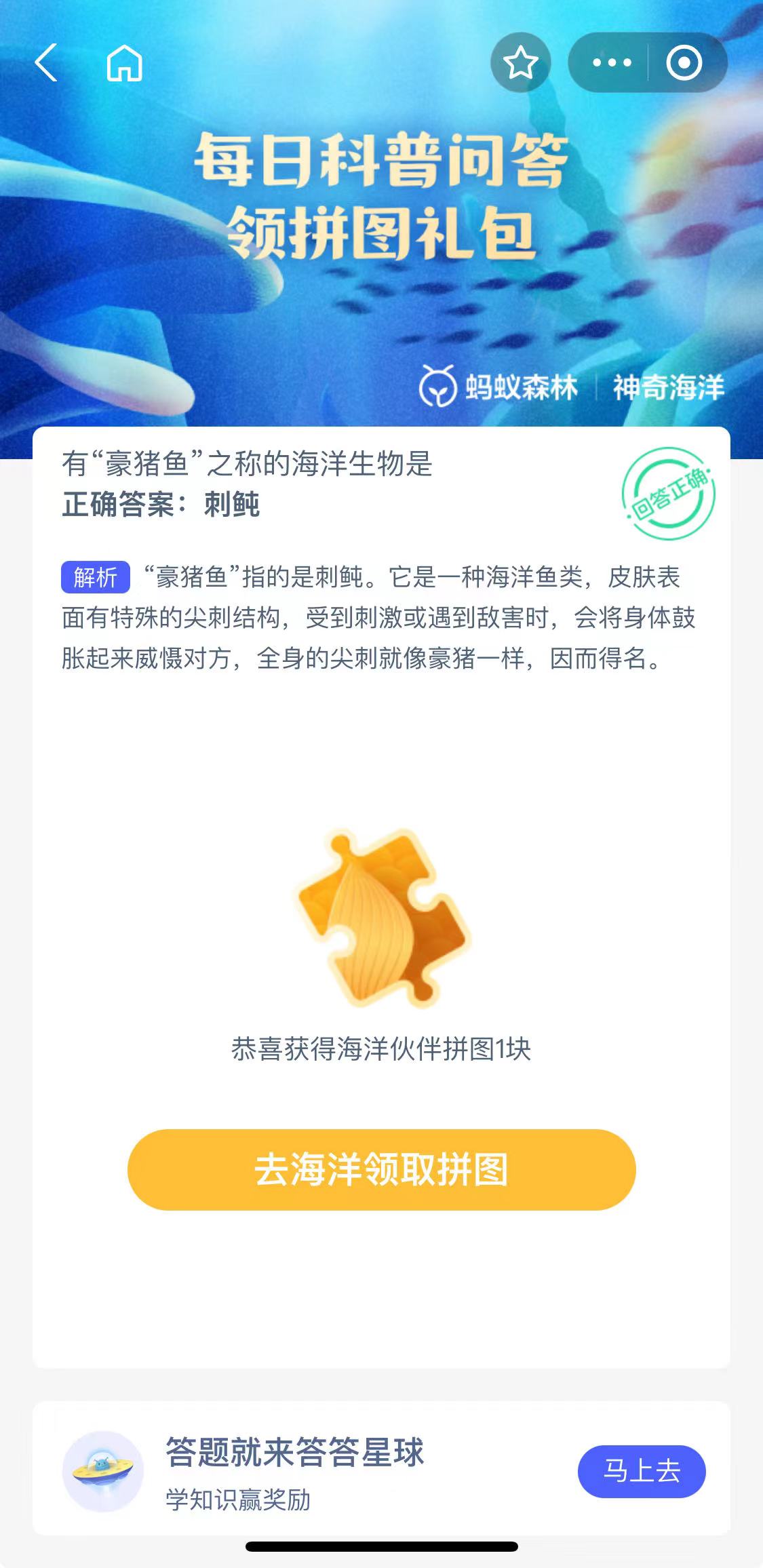Close the mini program via circle icon
The width and height of the screenshot is (763, 1568).
[684, 63]
